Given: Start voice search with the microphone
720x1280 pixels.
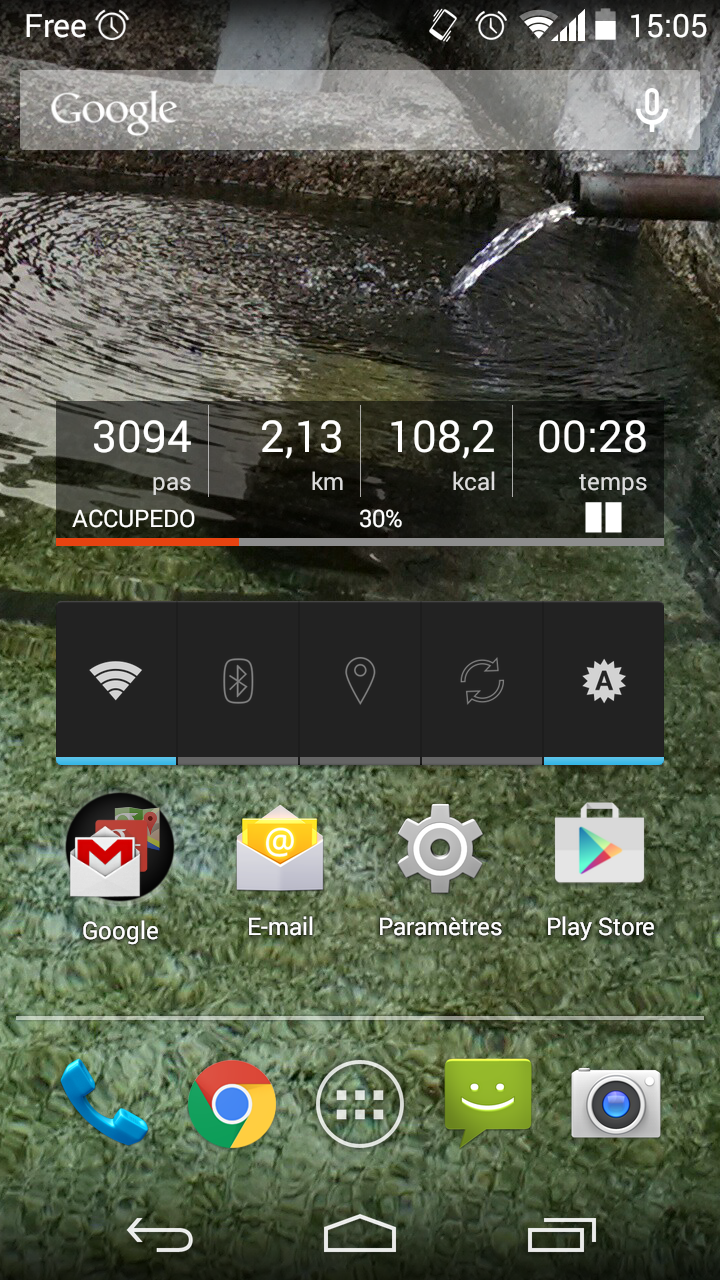Looking at the screenshot, I should click(651, 111).
